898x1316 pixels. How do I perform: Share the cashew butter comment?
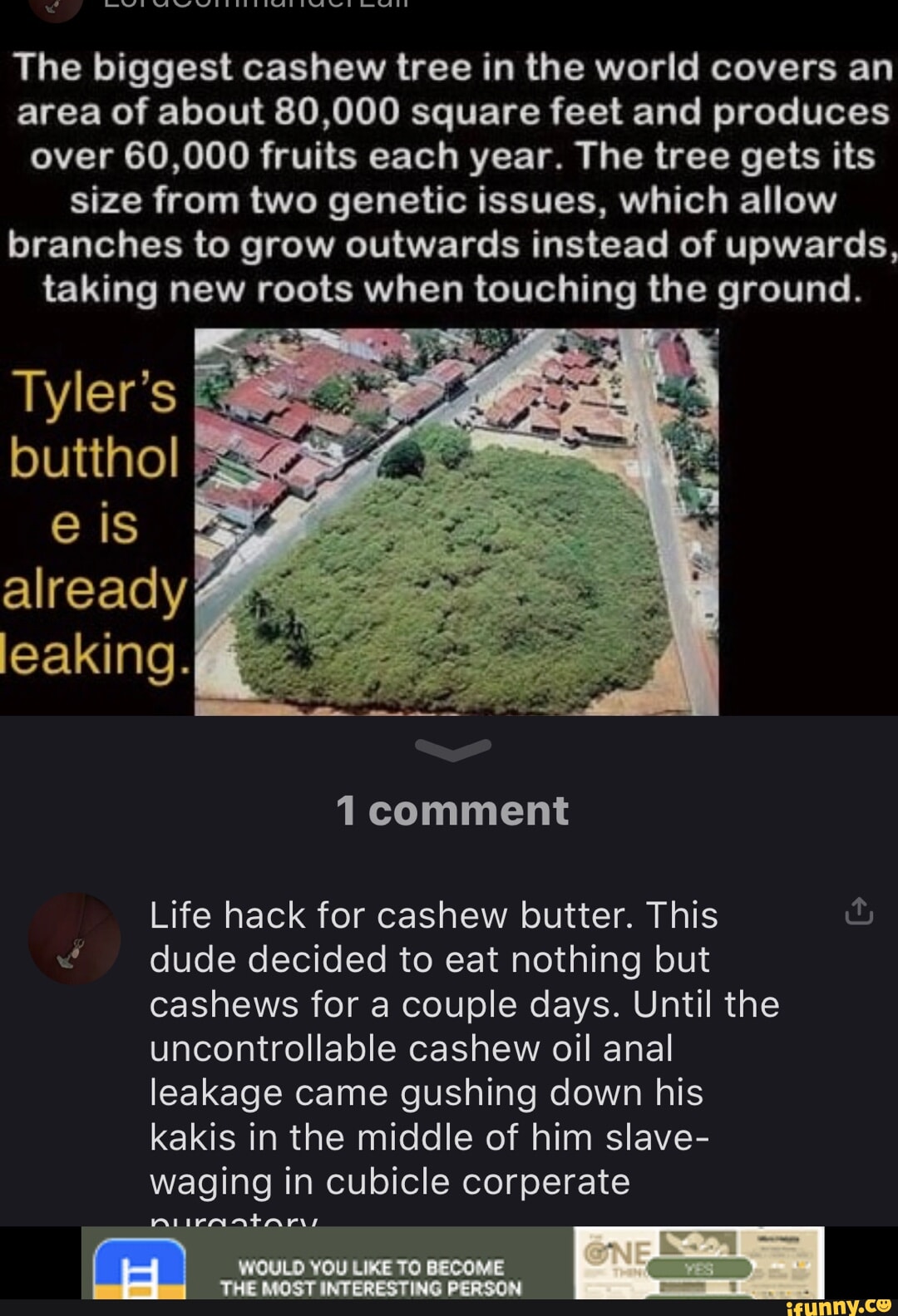(858, 911)
